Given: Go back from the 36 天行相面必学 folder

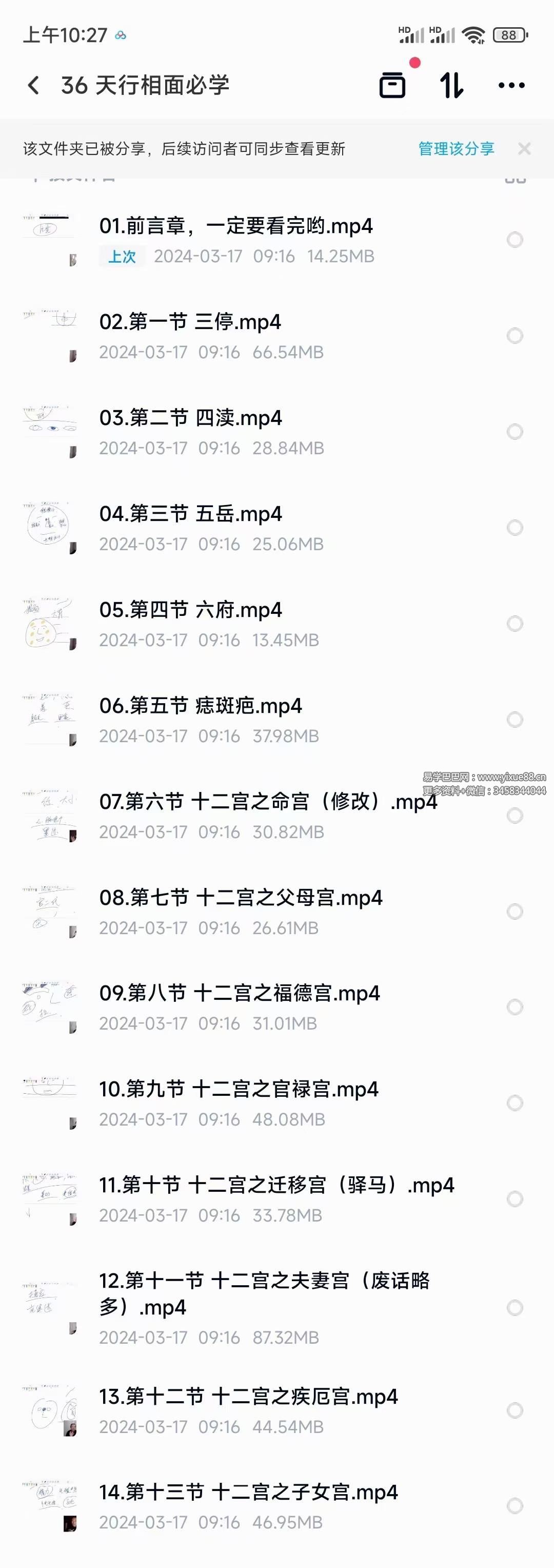Looking at the screenshot, I should [34, 85].
